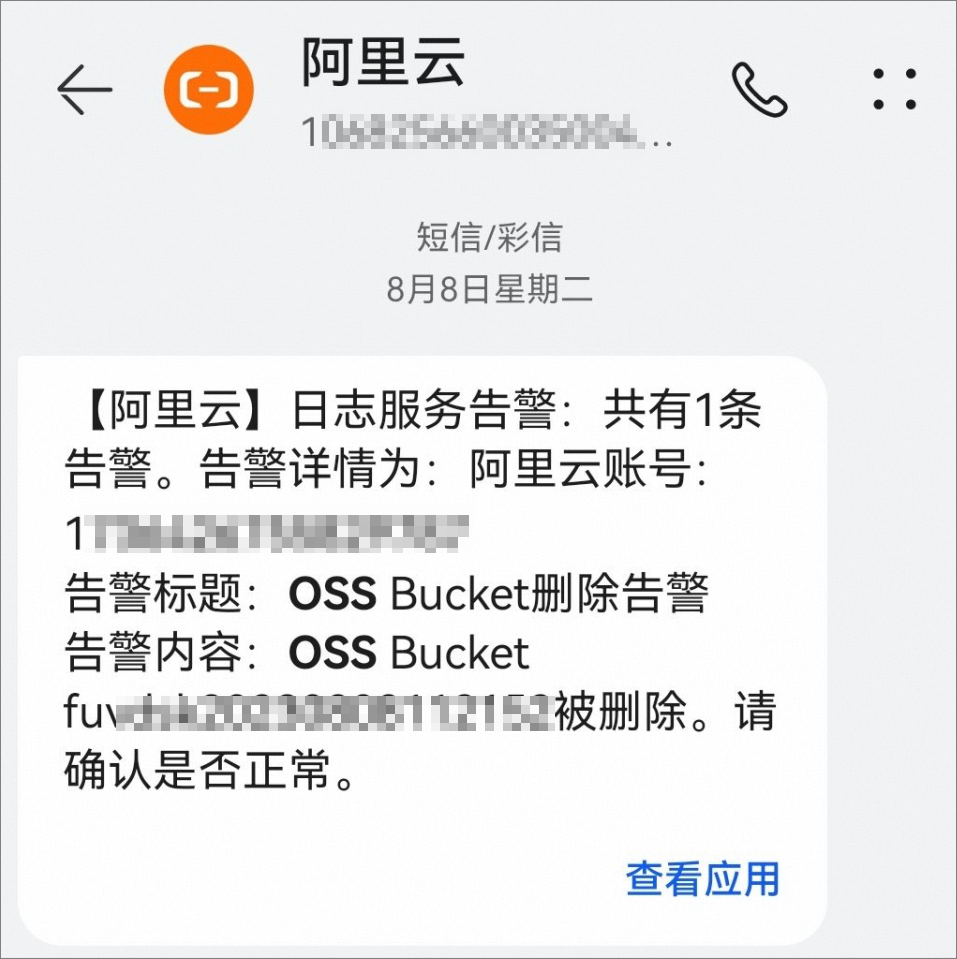Tap the 查看应用 link

702,879
